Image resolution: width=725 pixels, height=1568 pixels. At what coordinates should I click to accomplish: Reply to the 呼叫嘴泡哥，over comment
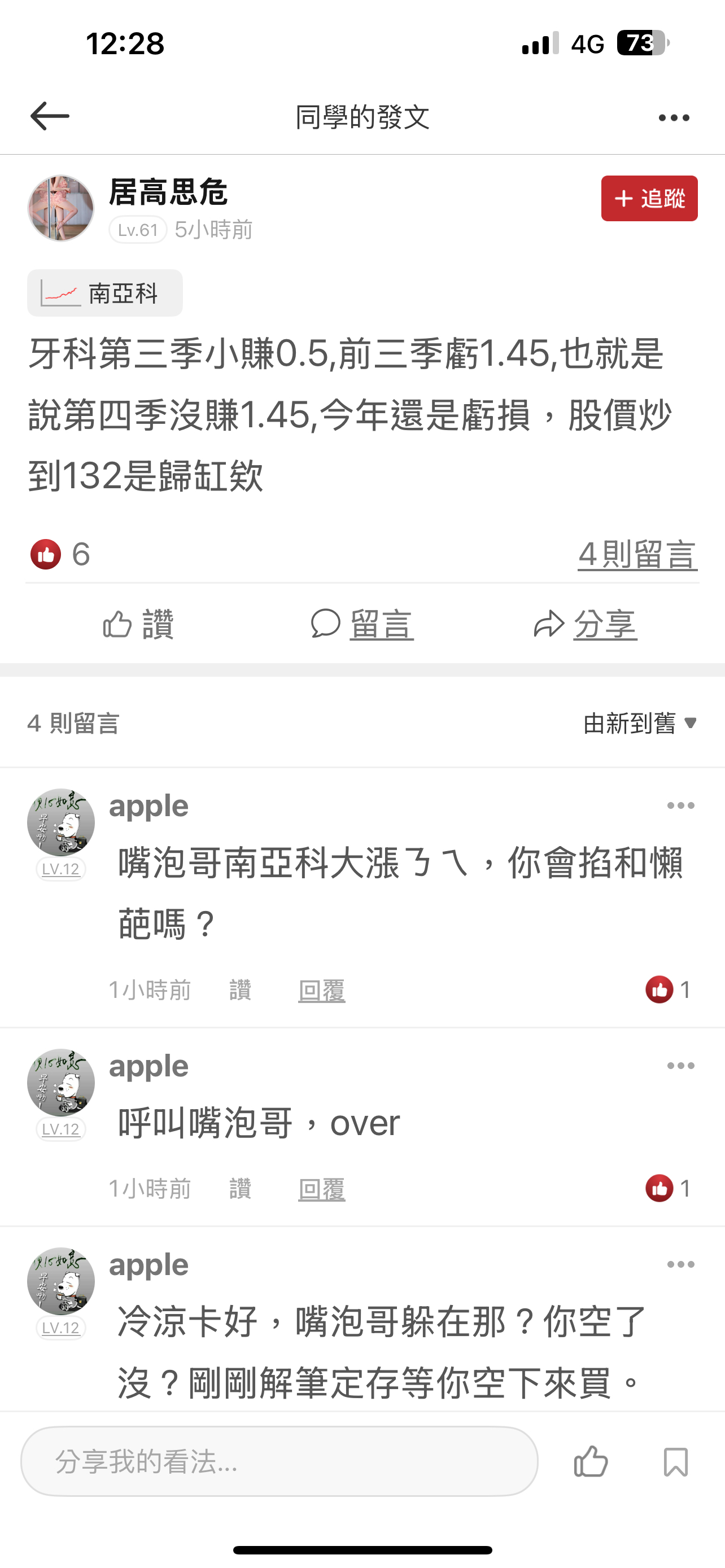[x=321, y=1189]
